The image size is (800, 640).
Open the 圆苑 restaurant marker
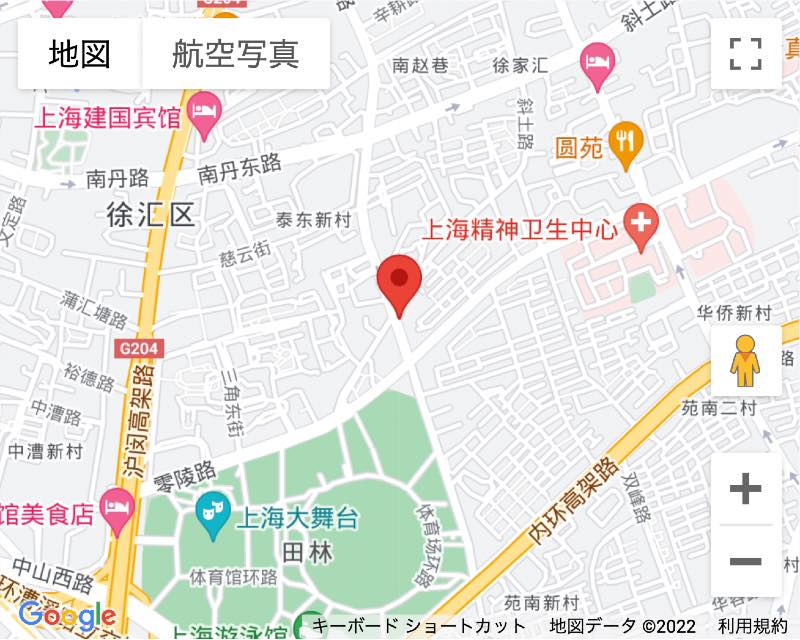pyautogui.click(x=625, y=147)
